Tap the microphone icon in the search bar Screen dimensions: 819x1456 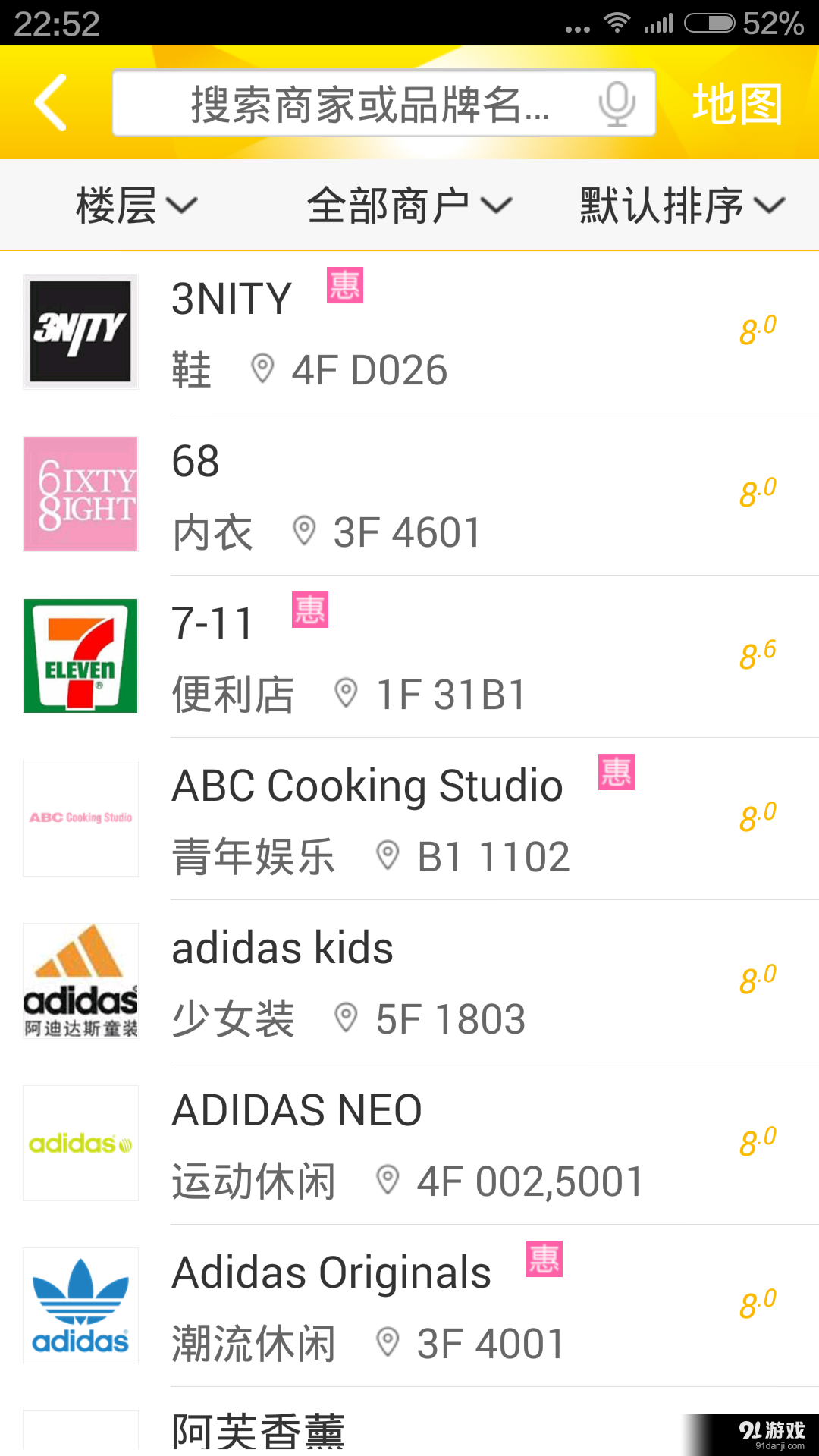(x=616, y=102)
